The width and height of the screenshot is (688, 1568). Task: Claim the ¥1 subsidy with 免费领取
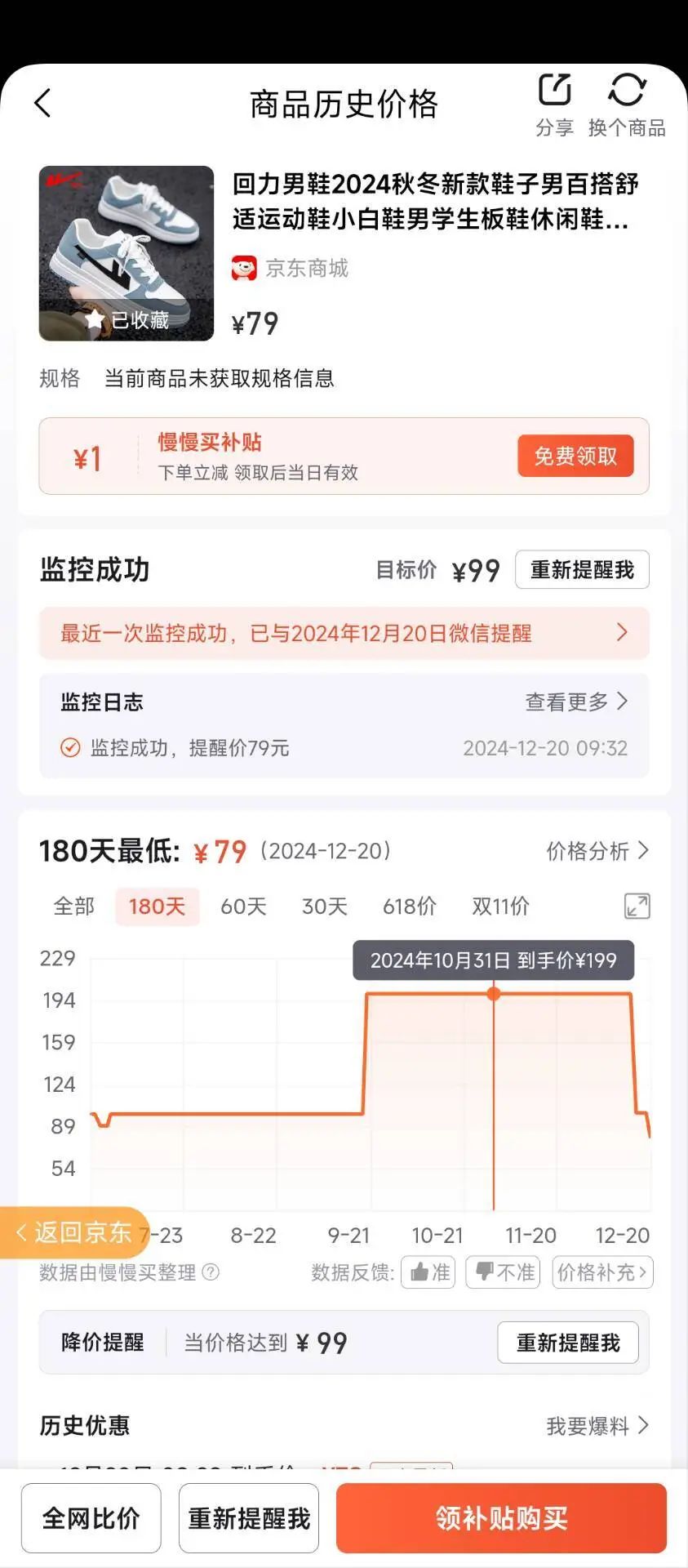pos(575,456)
